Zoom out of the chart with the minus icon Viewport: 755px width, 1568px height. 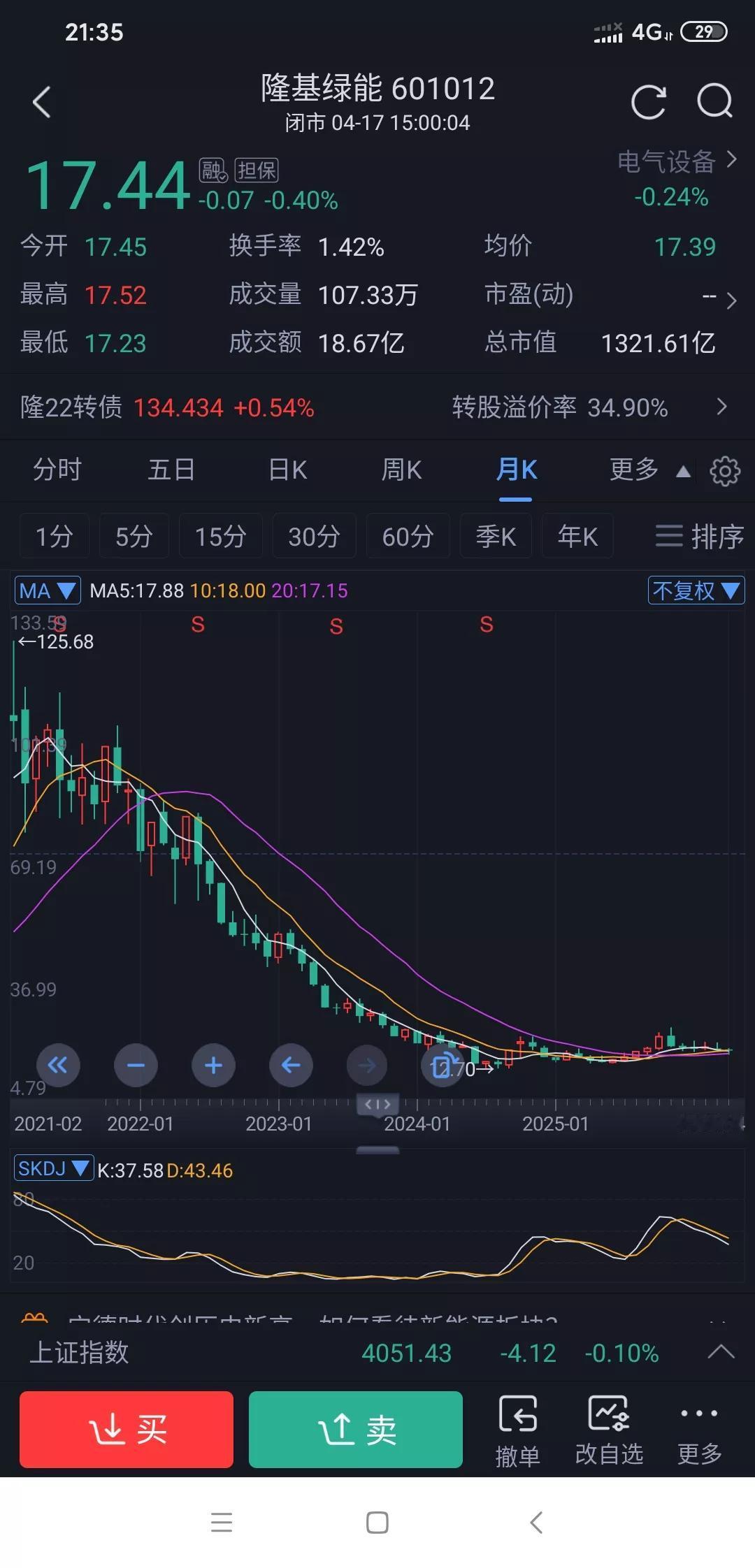tap(136, 1066)
